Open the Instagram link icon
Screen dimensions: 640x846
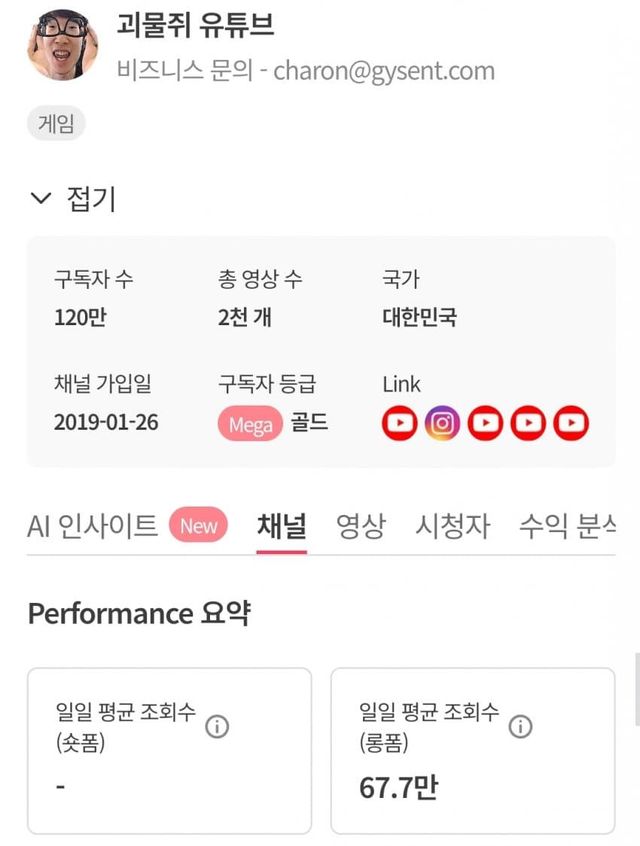coord(442,423)
